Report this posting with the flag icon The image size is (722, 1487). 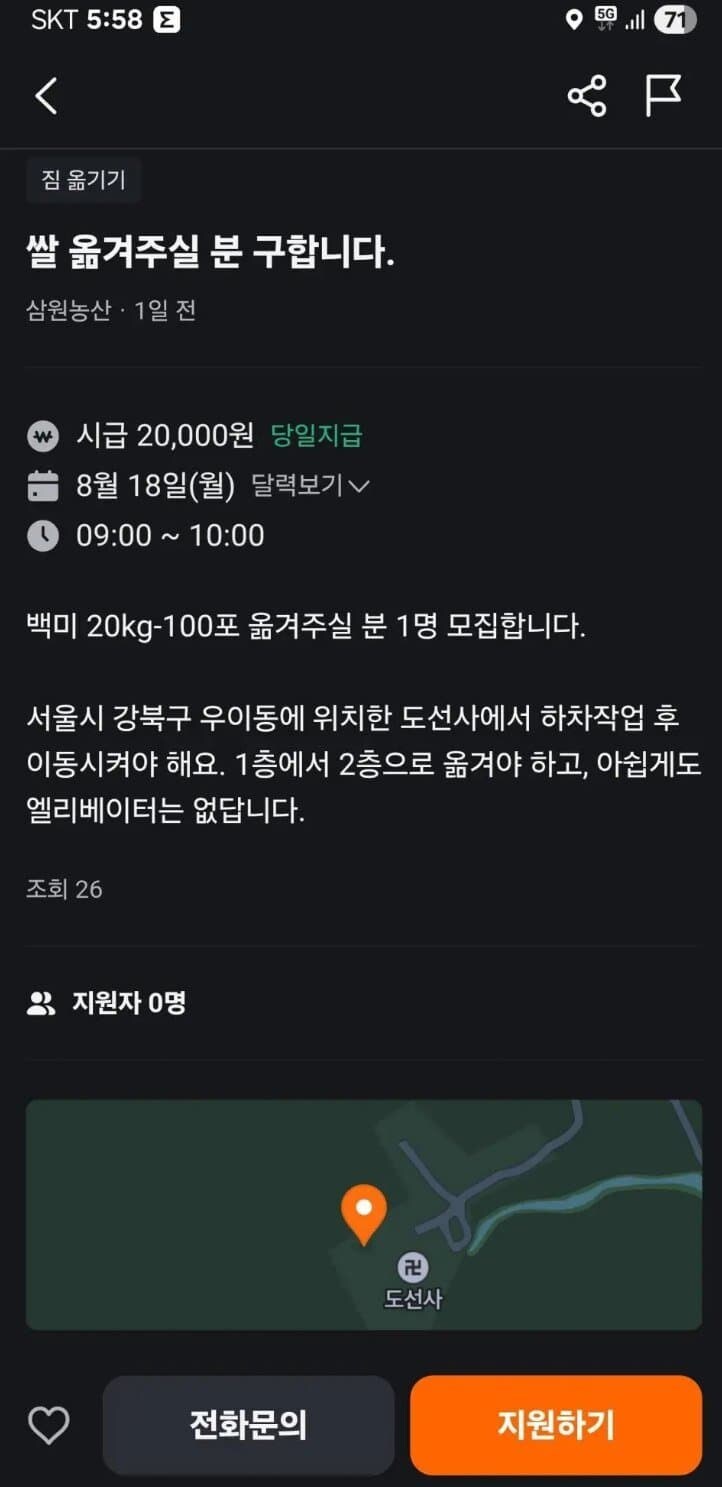[x=664, y=96]
